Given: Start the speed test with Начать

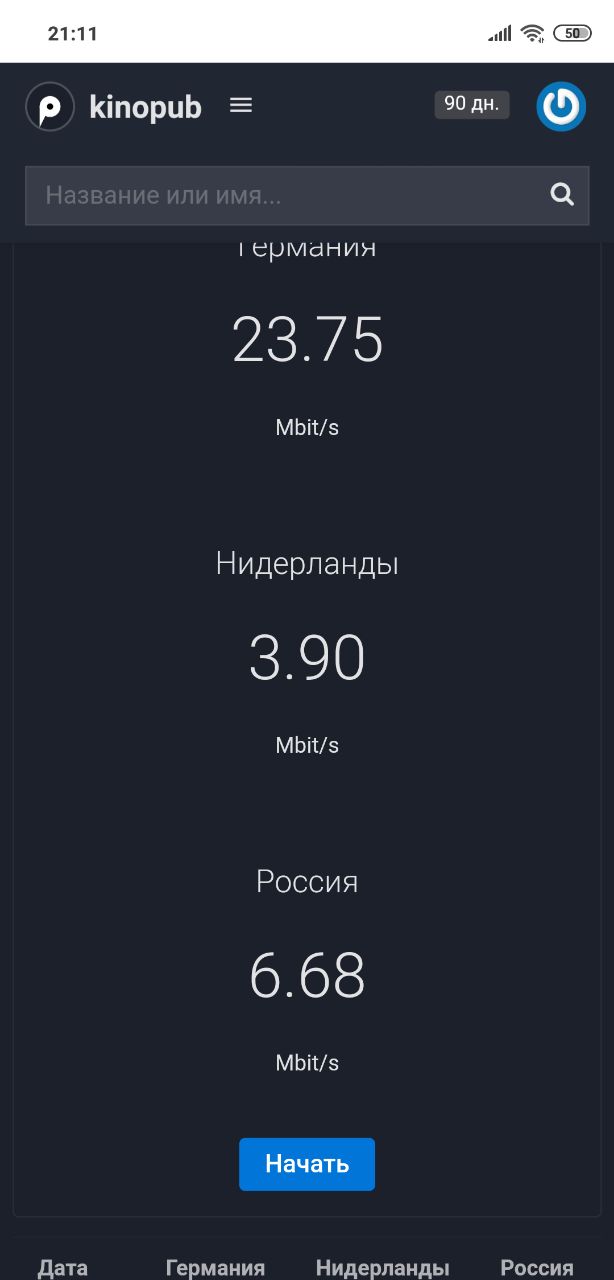Looking at the screenshot, I should click(307, 1164).
